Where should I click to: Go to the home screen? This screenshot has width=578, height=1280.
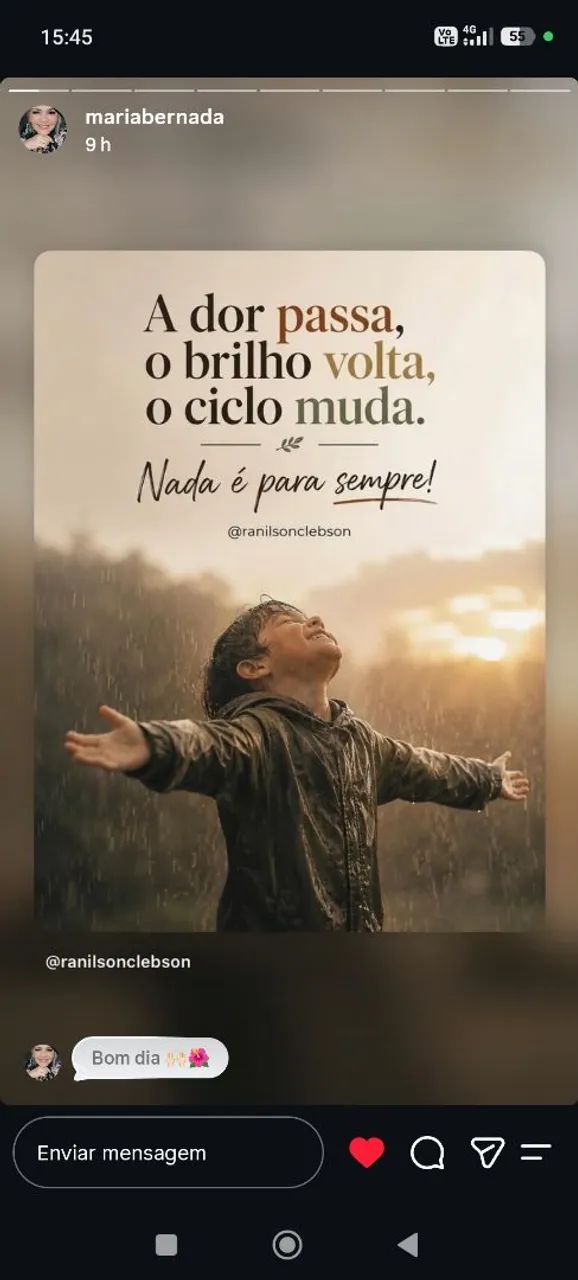point(287,1244)
